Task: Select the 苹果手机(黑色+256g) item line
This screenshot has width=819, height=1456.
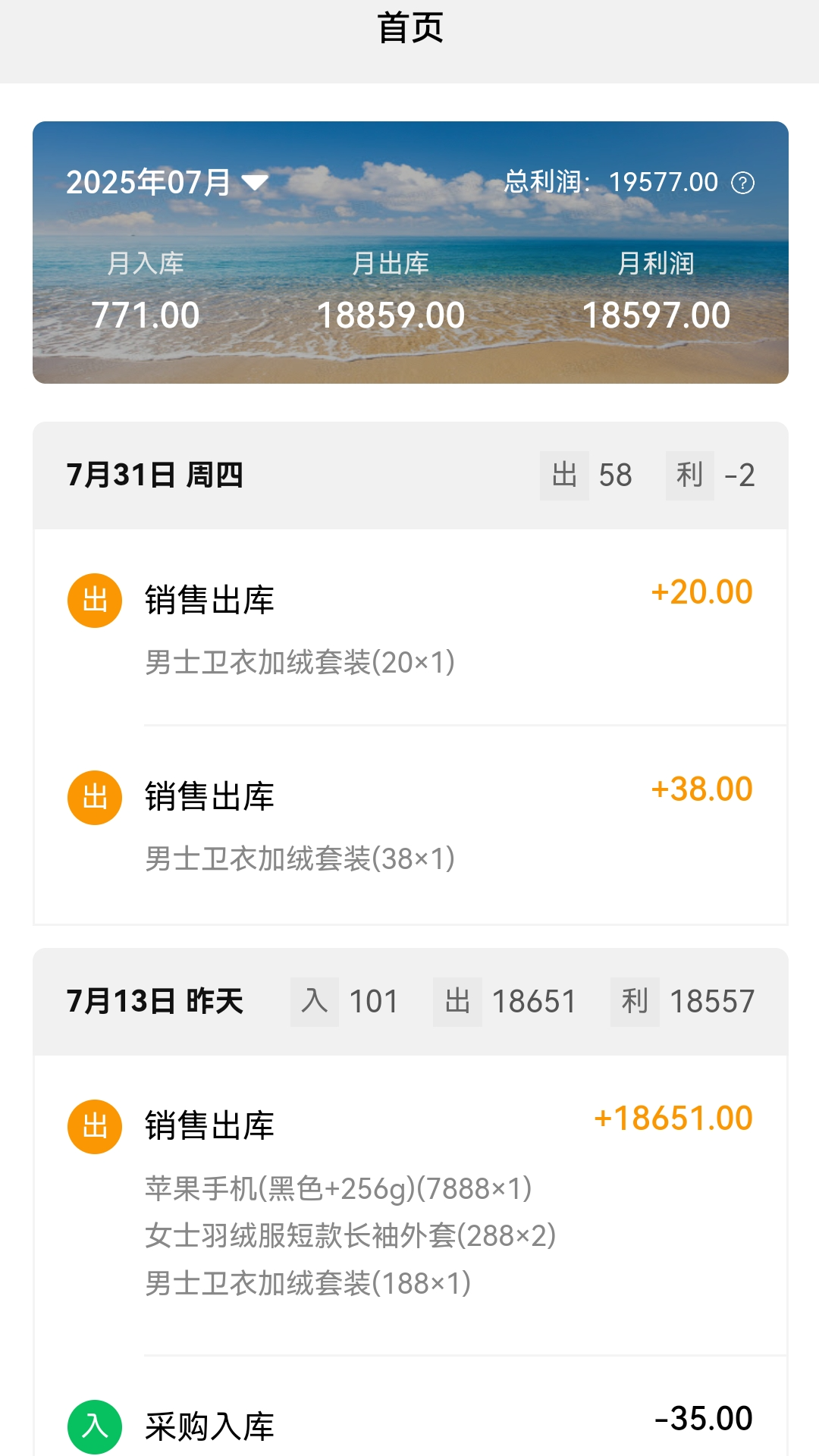Action: coord(339,1187)
